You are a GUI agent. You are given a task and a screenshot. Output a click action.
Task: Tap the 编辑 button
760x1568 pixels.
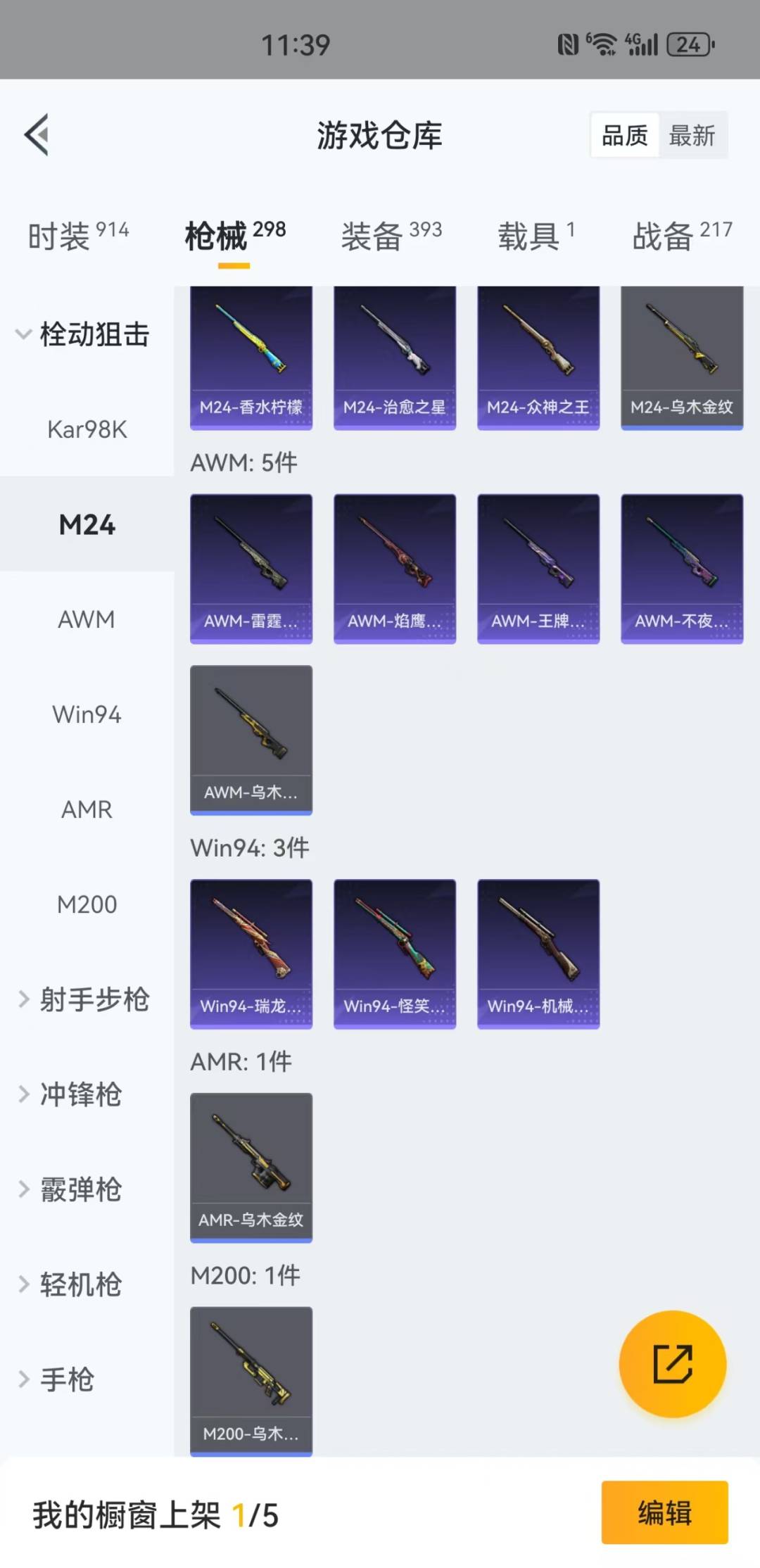[x=664, y=1512]
